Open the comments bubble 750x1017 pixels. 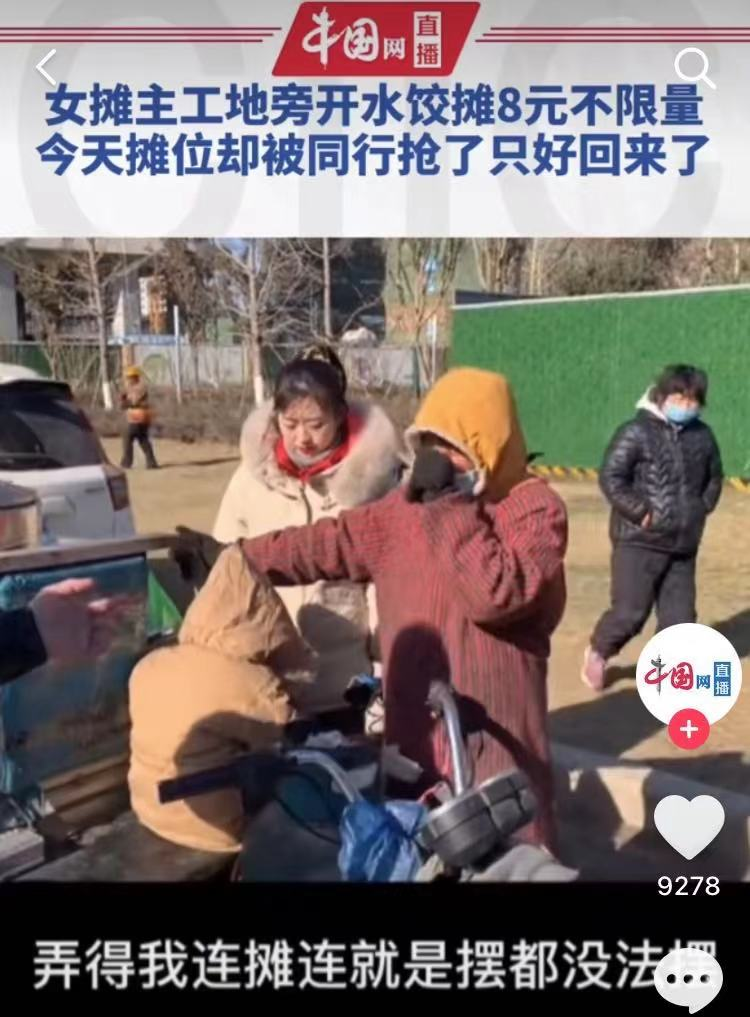tap(689, 977)
